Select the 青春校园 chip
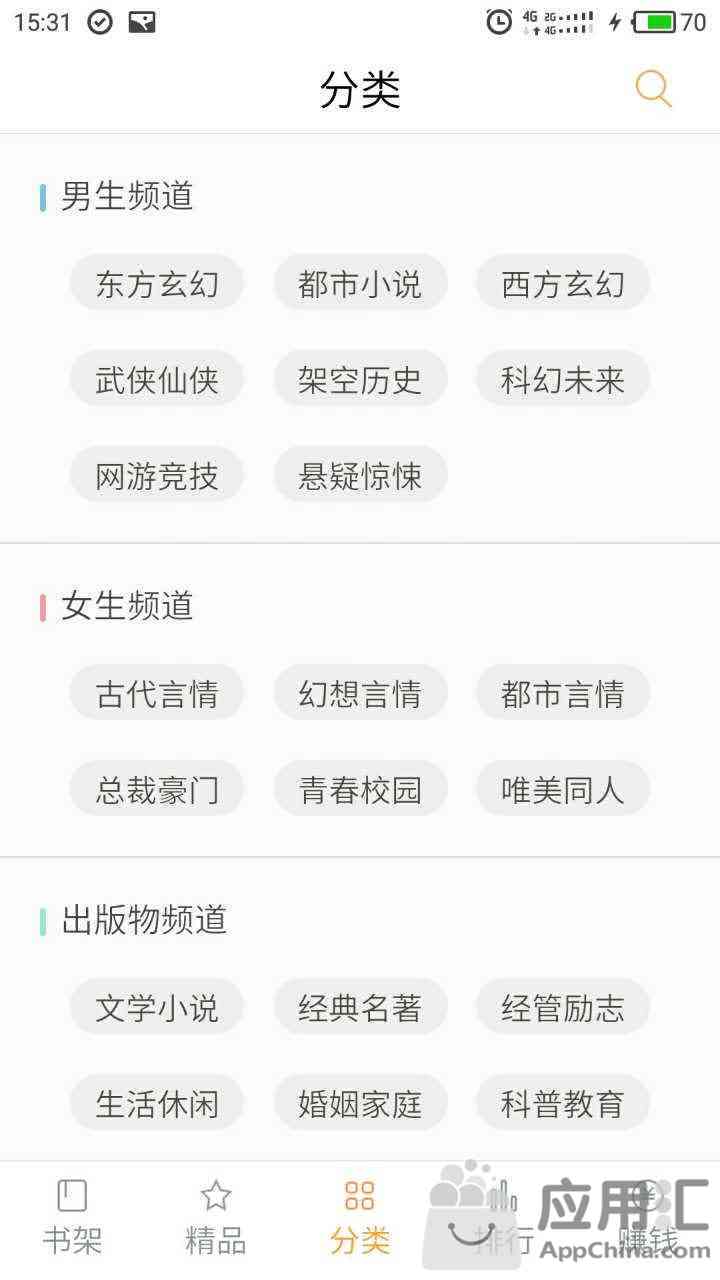Viewport: 720px width, 1280px height. (x=360, y=789)
